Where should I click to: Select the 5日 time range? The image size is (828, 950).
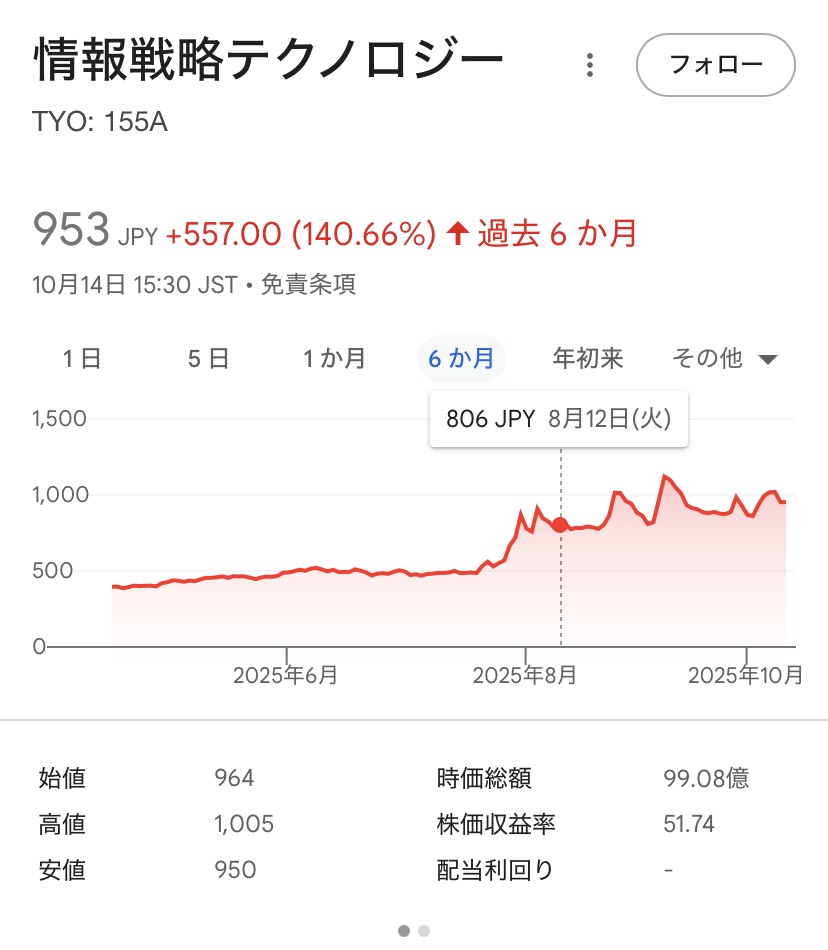[x=208, y=358]
